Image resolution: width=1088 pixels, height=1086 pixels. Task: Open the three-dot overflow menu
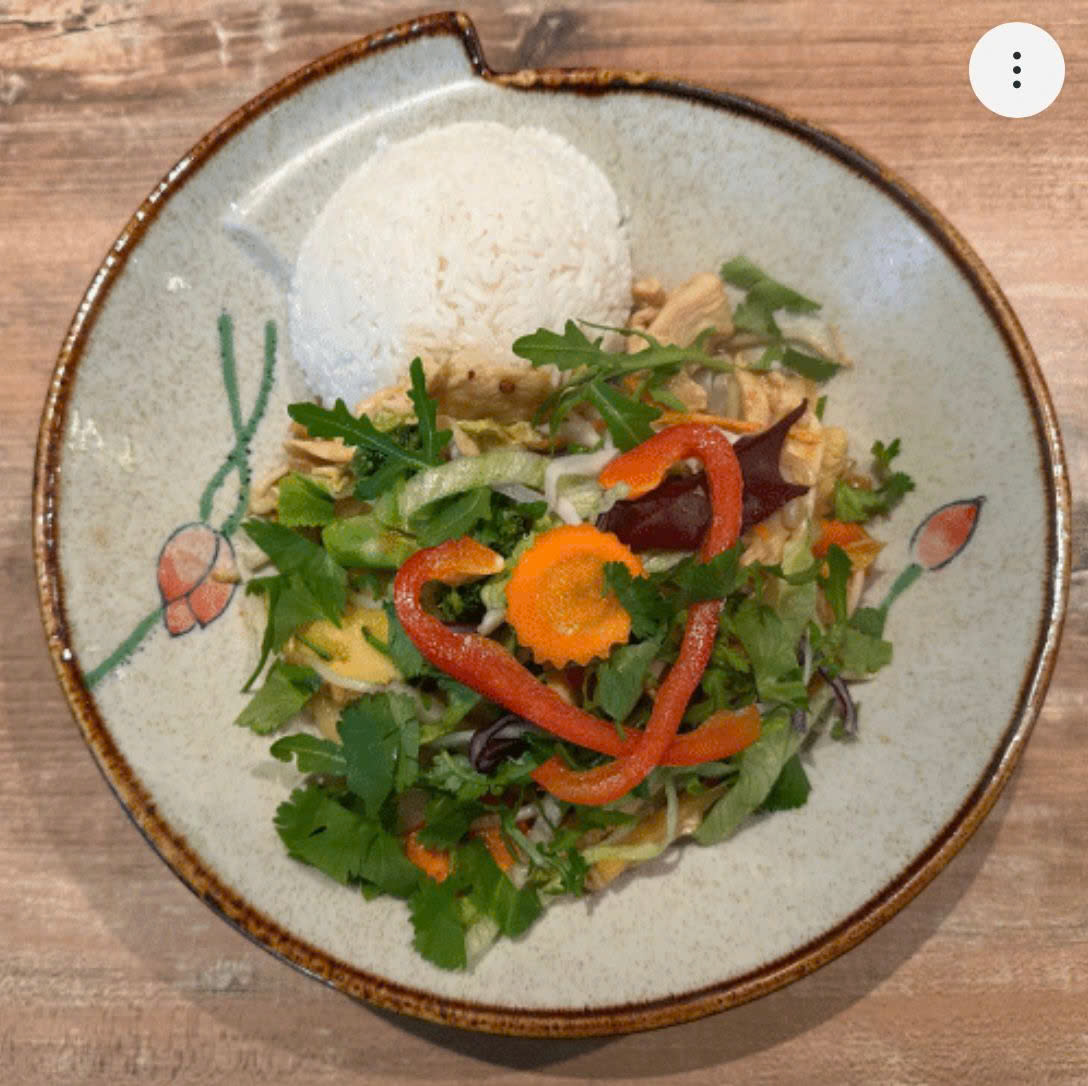point(1016,70)
